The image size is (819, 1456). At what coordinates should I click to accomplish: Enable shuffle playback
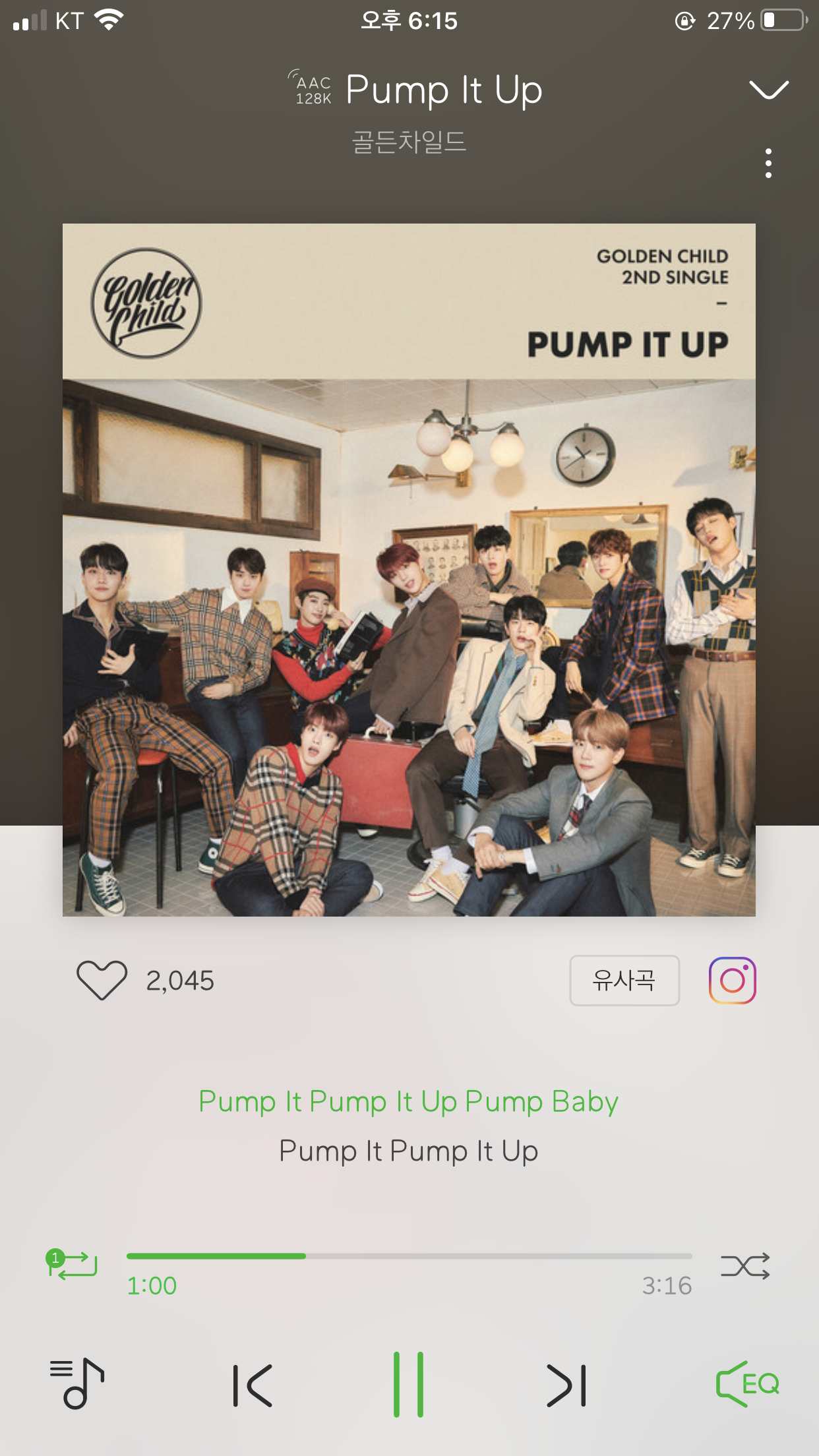click(x=745, y=1266)
